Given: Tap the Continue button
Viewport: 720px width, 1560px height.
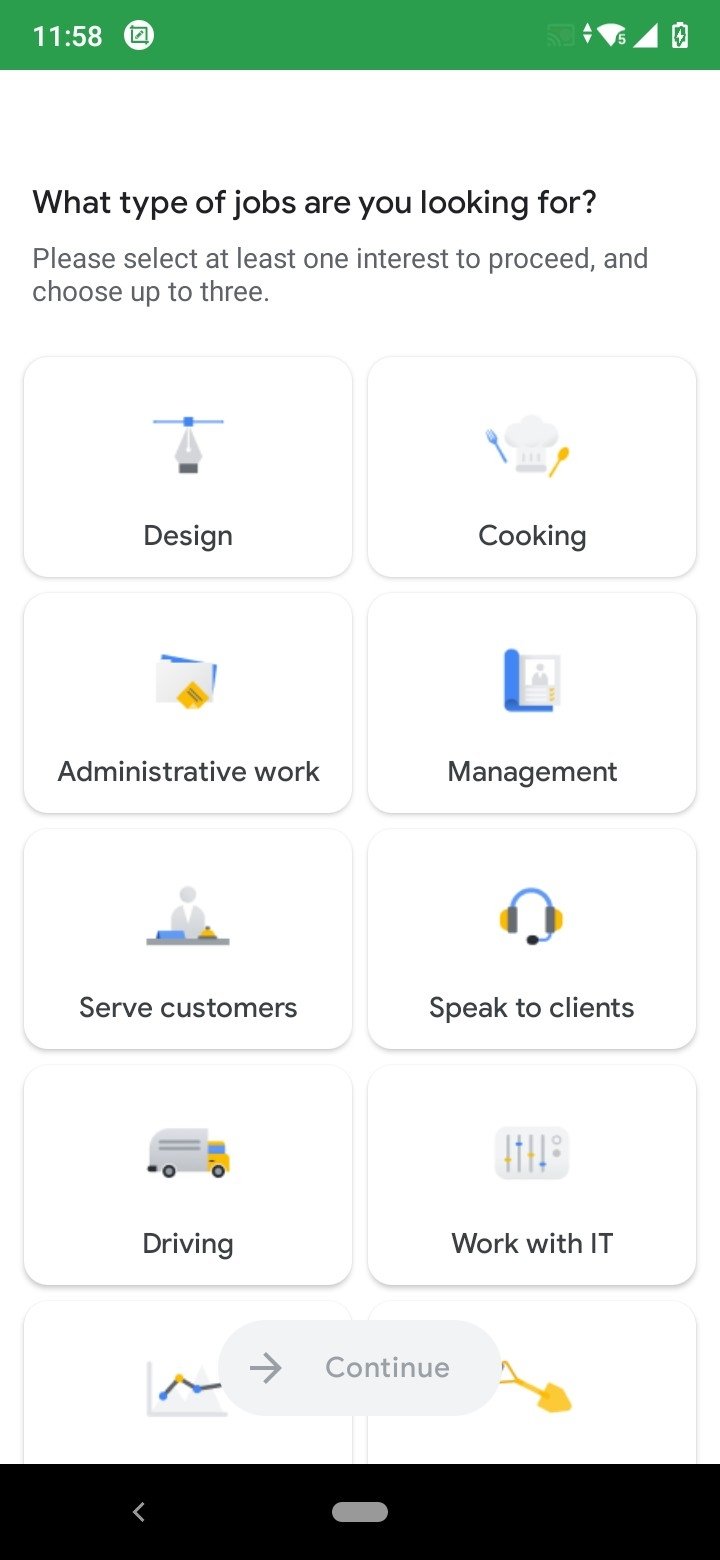Looking at the screenshot, I should point(359,1367).
